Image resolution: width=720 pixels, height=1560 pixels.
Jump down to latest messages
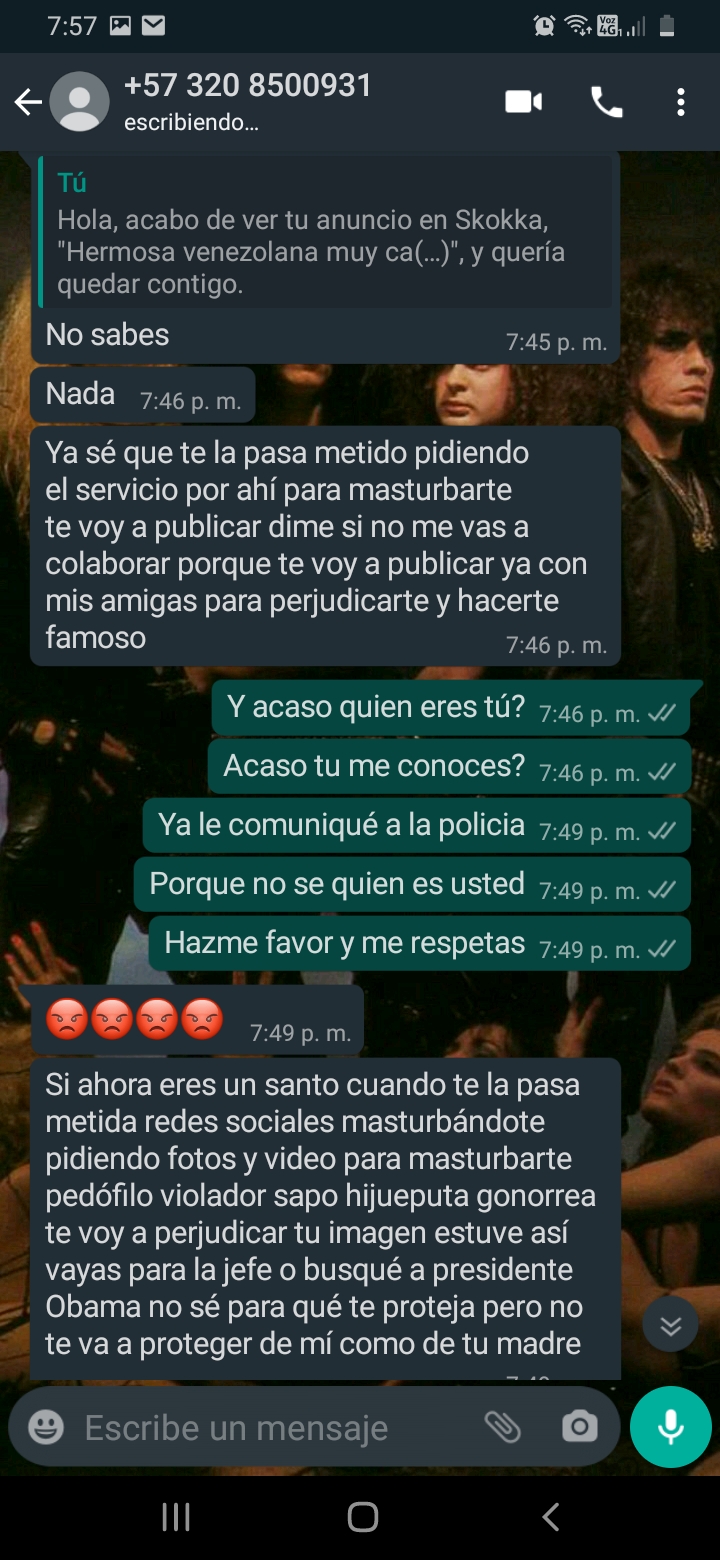click(x=670, y=1325)
